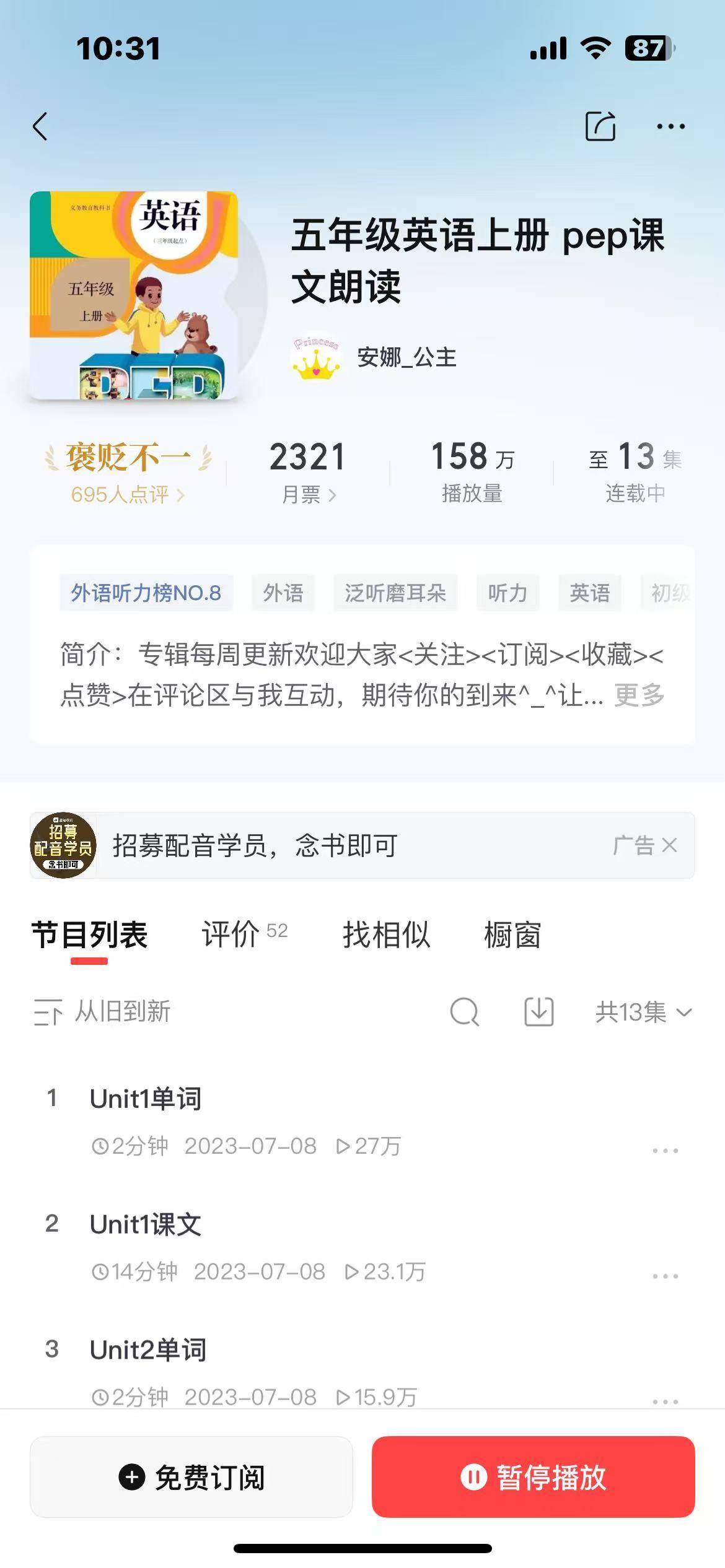Dismiss the 招募配音学员 ad banner

[669, 845]
